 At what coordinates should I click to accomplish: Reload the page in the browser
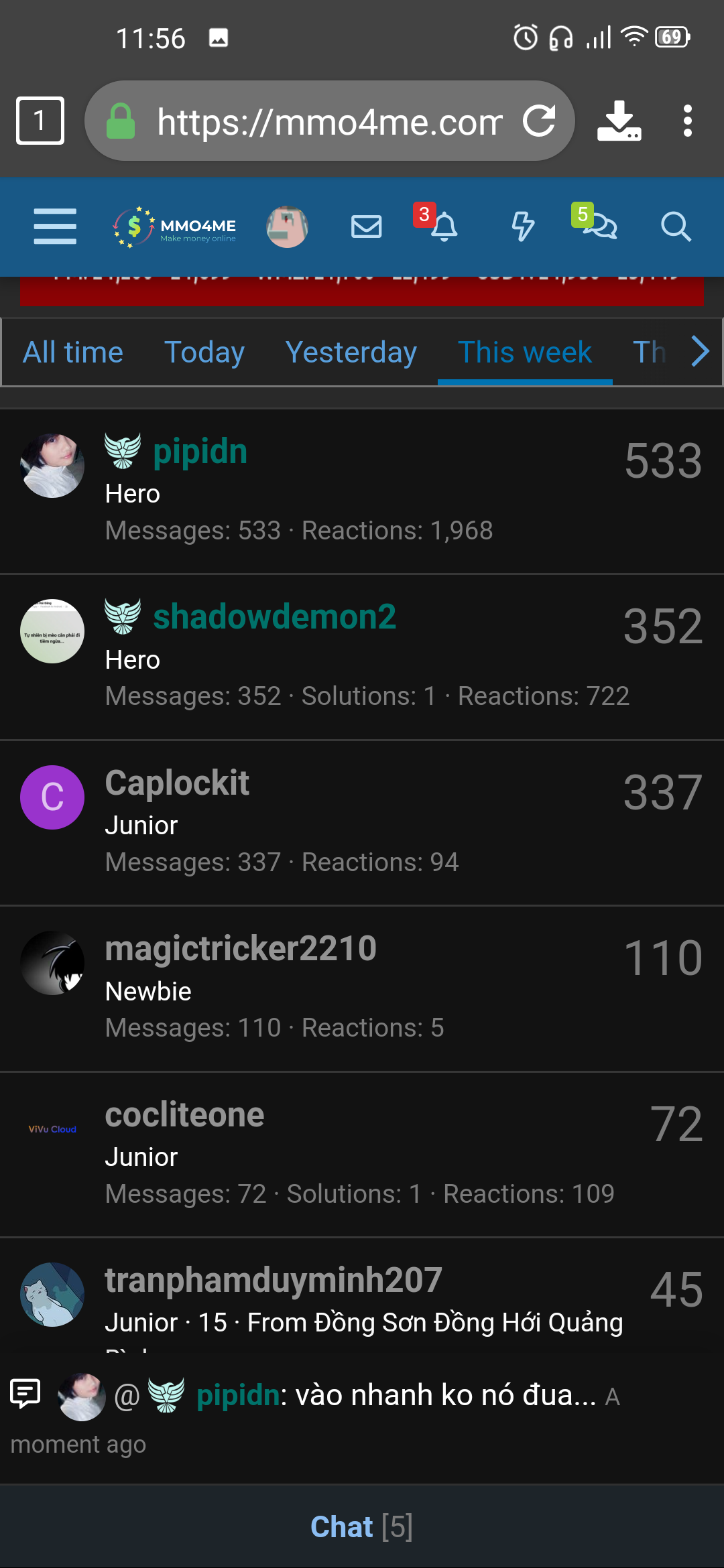[x=540, y=121]
